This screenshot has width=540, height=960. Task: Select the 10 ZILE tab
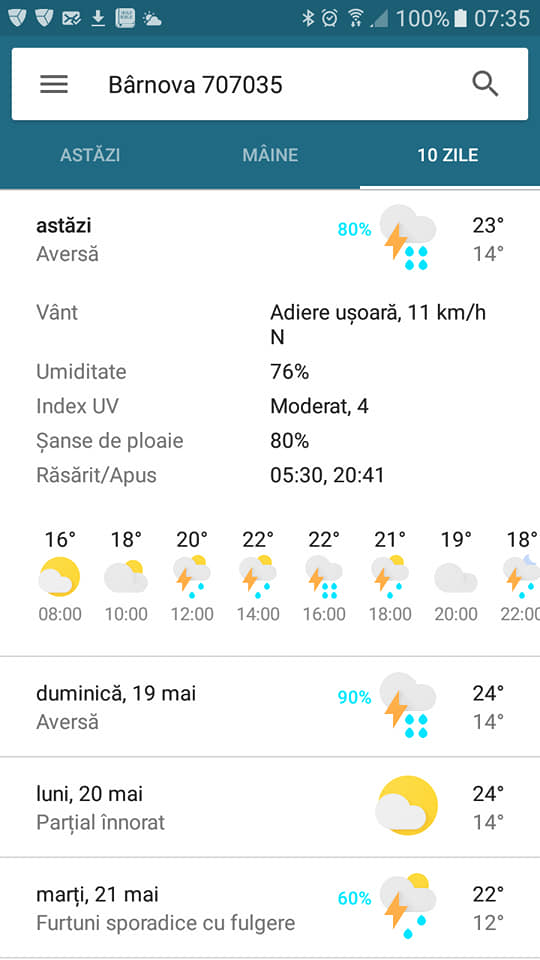coord(449,155)
